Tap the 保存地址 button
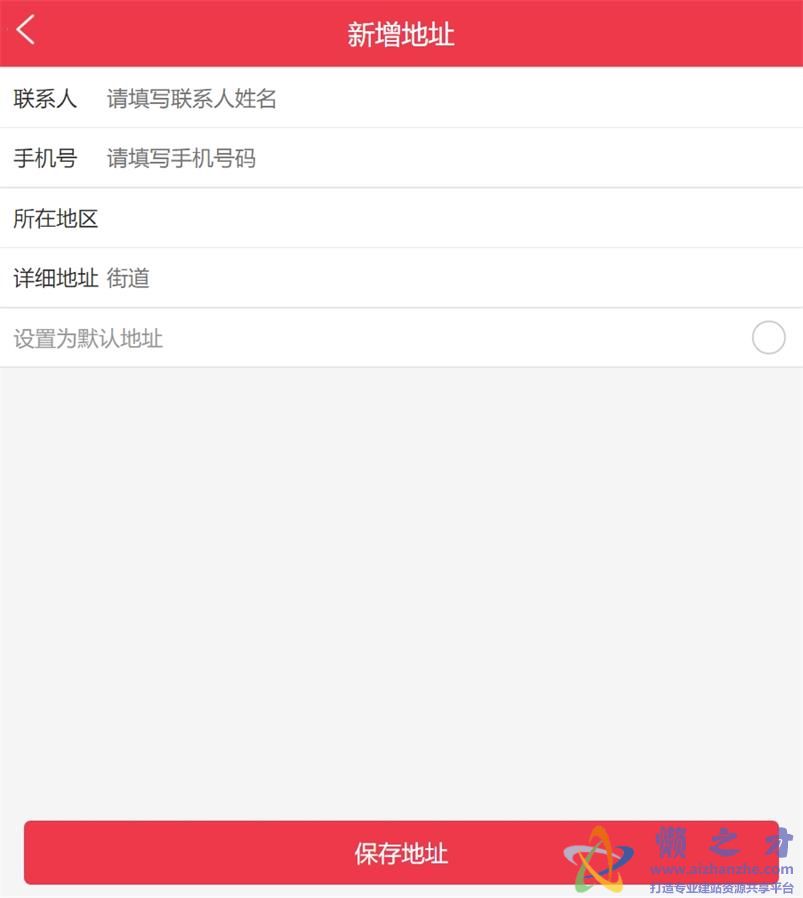 pyautogui.click(x=401, y=853)
